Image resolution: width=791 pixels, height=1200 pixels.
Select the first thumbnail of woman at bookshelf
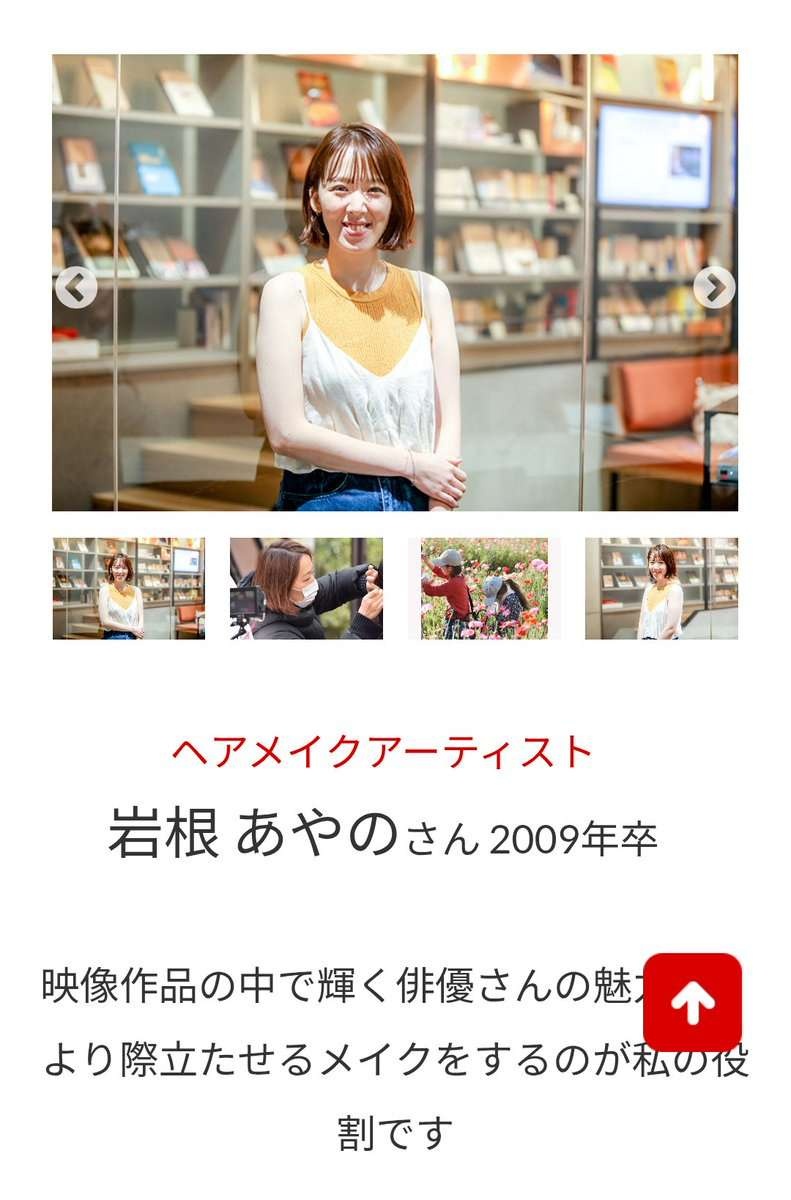(128, 588)
